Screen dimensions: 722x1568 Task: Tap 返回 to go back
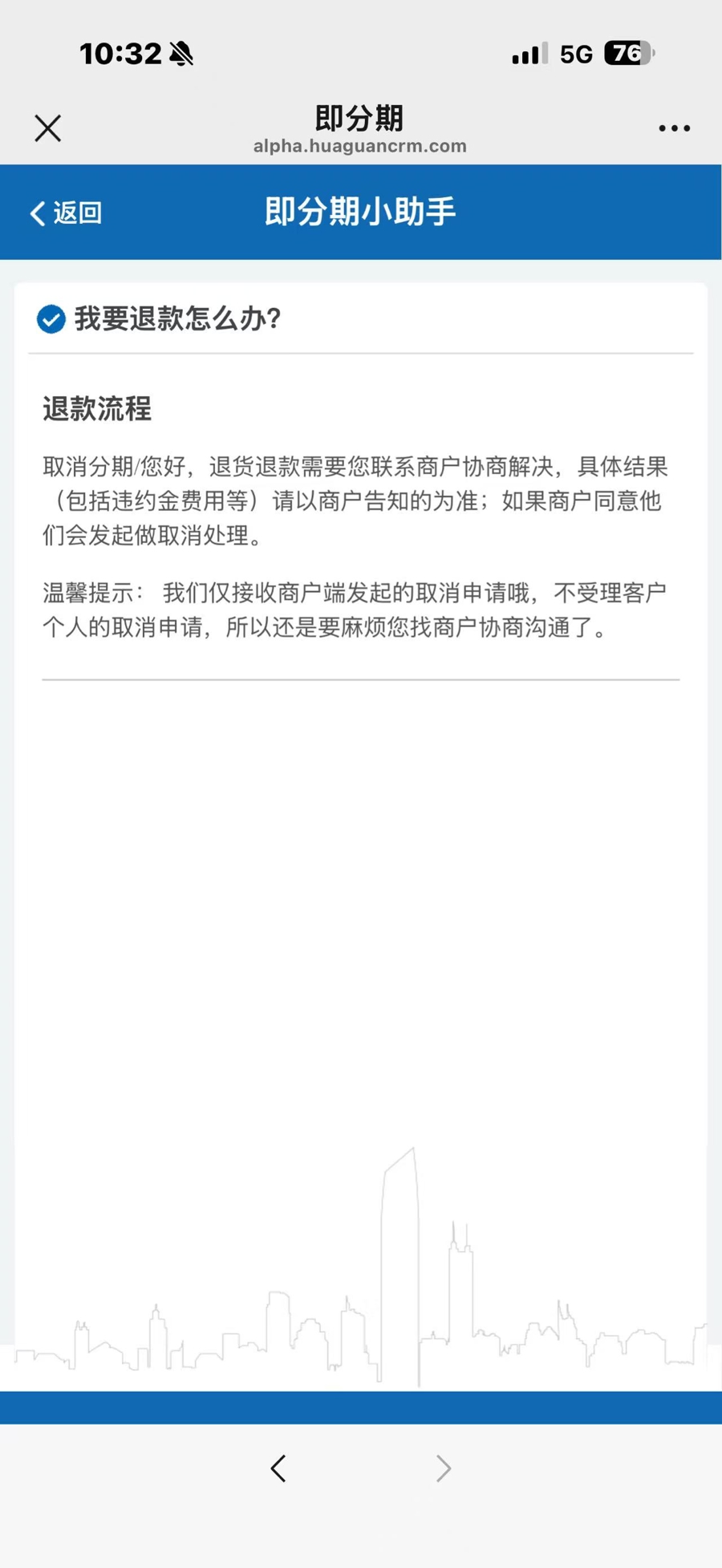coord(66,213)
